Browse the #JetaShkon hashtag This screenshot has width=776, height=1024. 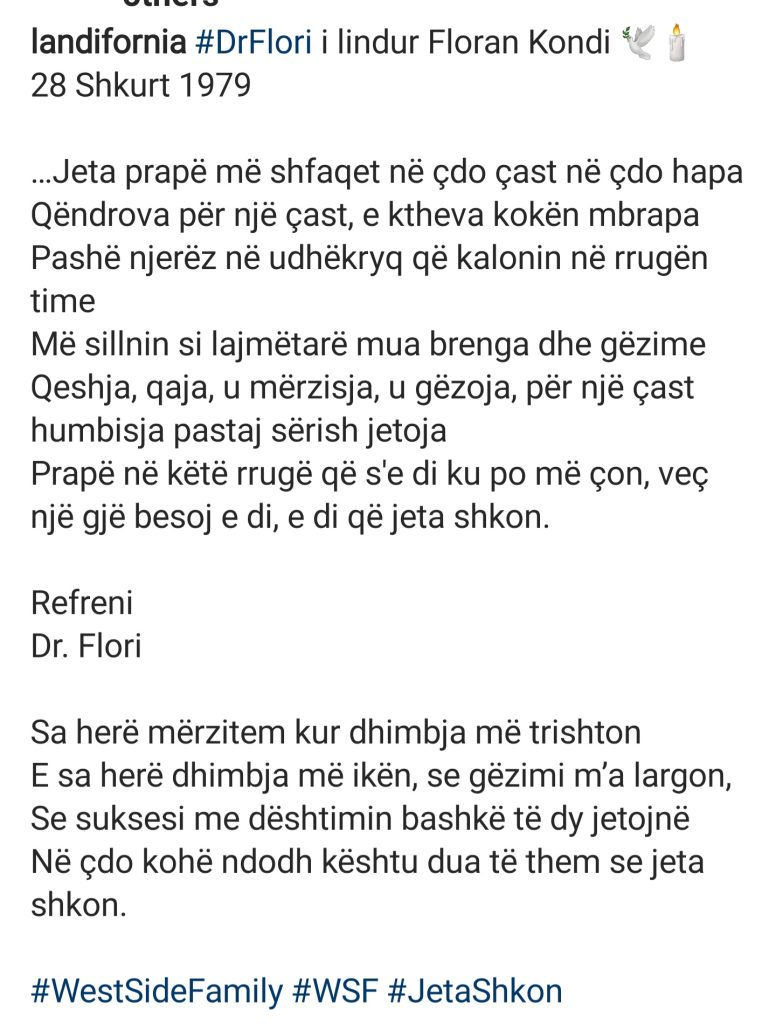[x=474, y=991]
